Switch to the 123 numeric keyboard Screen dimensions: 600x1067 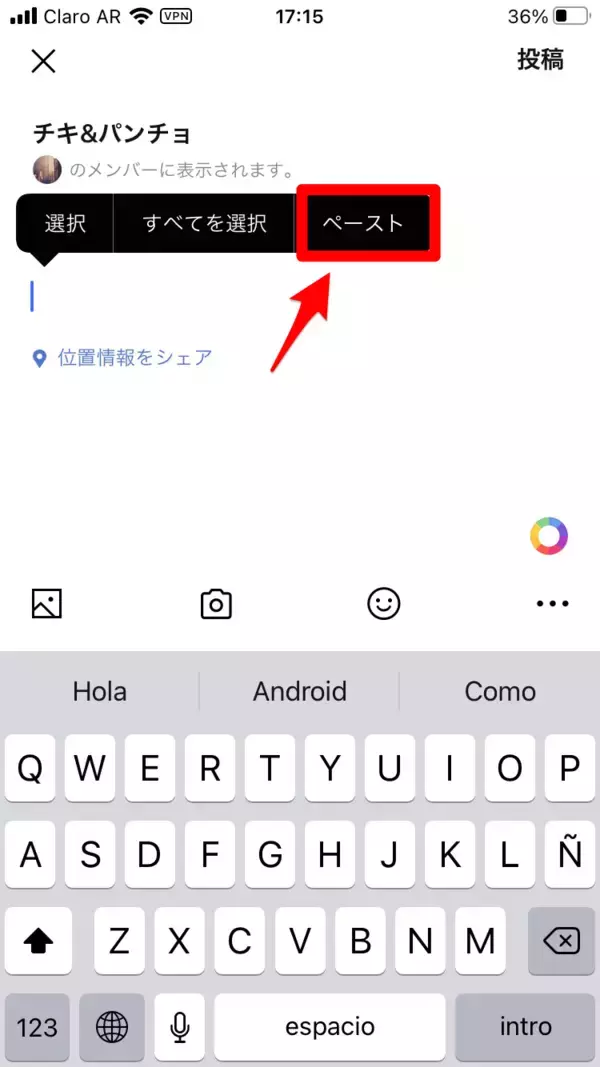[37, 1027]
